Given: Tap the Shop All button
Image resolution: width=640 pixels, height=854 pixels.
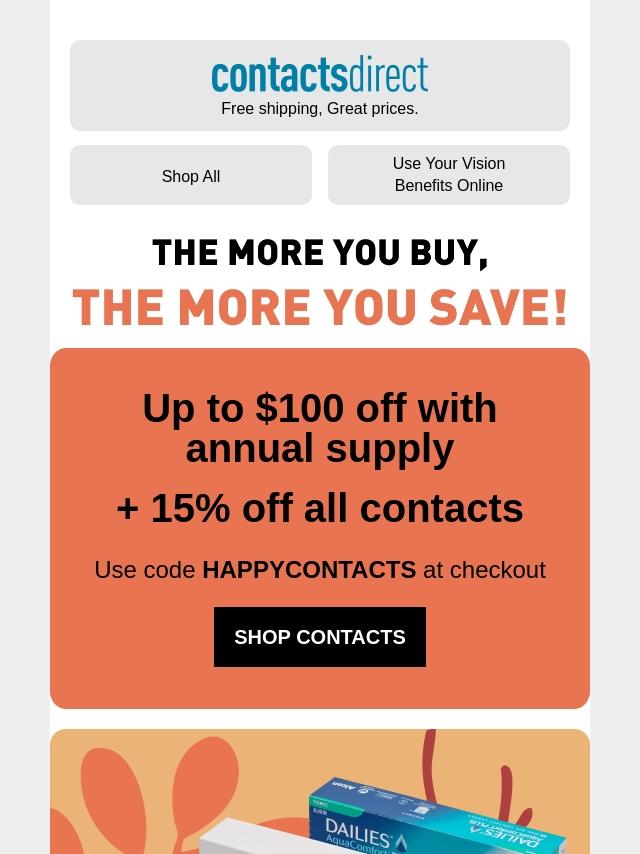Looking at the screenshot, I should 191,176.
